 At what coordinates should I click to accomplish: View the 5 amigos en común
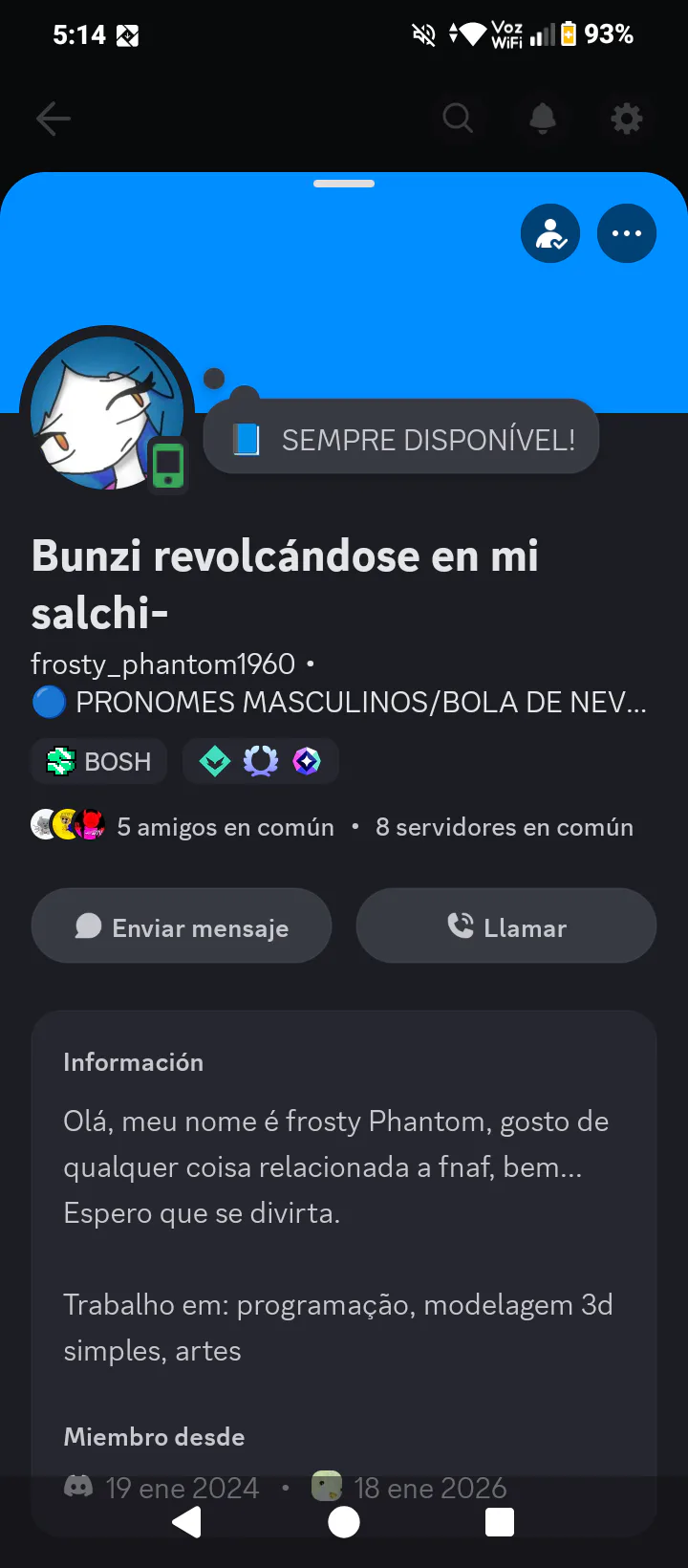[183, 826]
